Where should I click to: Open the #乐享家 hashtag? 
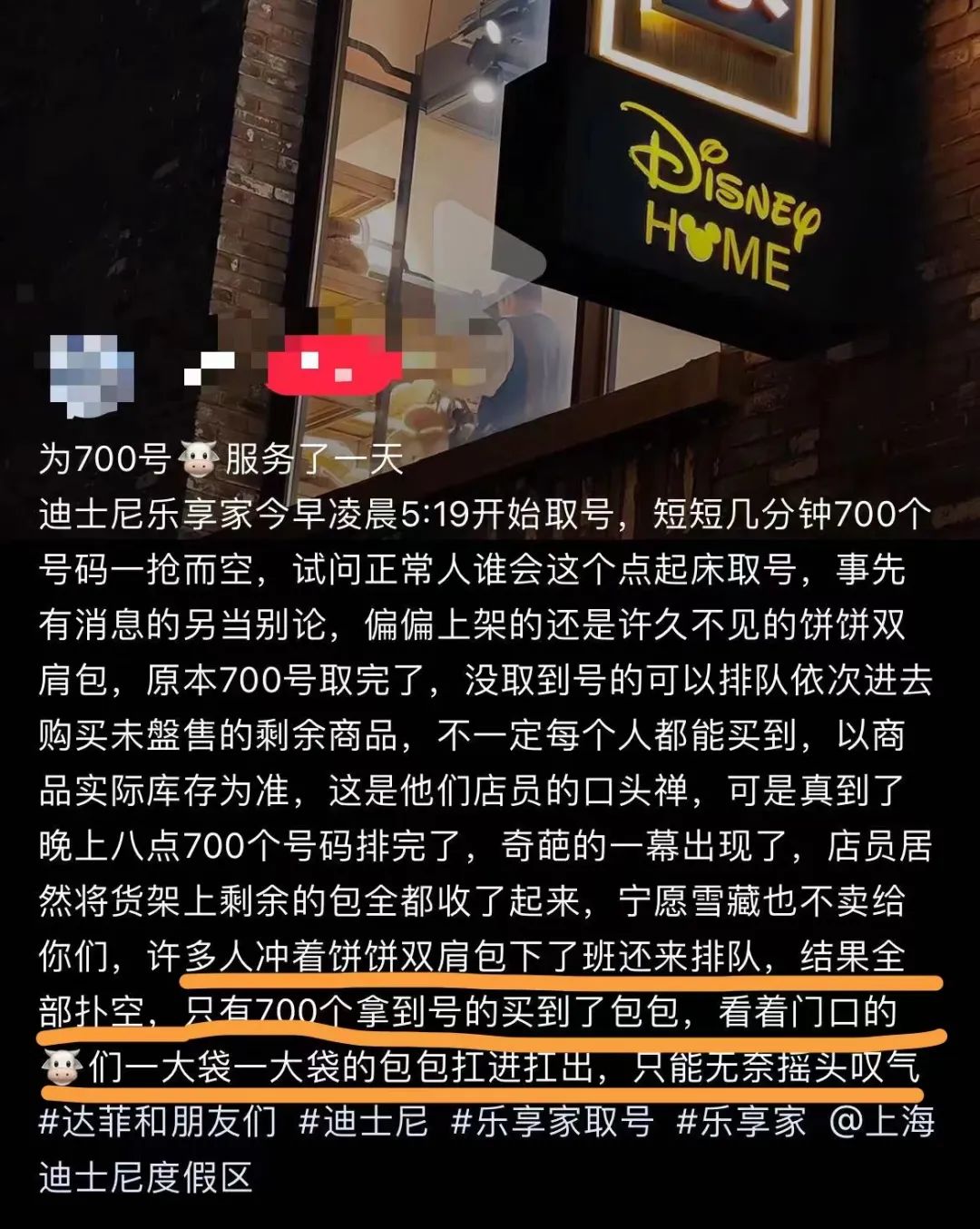pos(740,1122)
